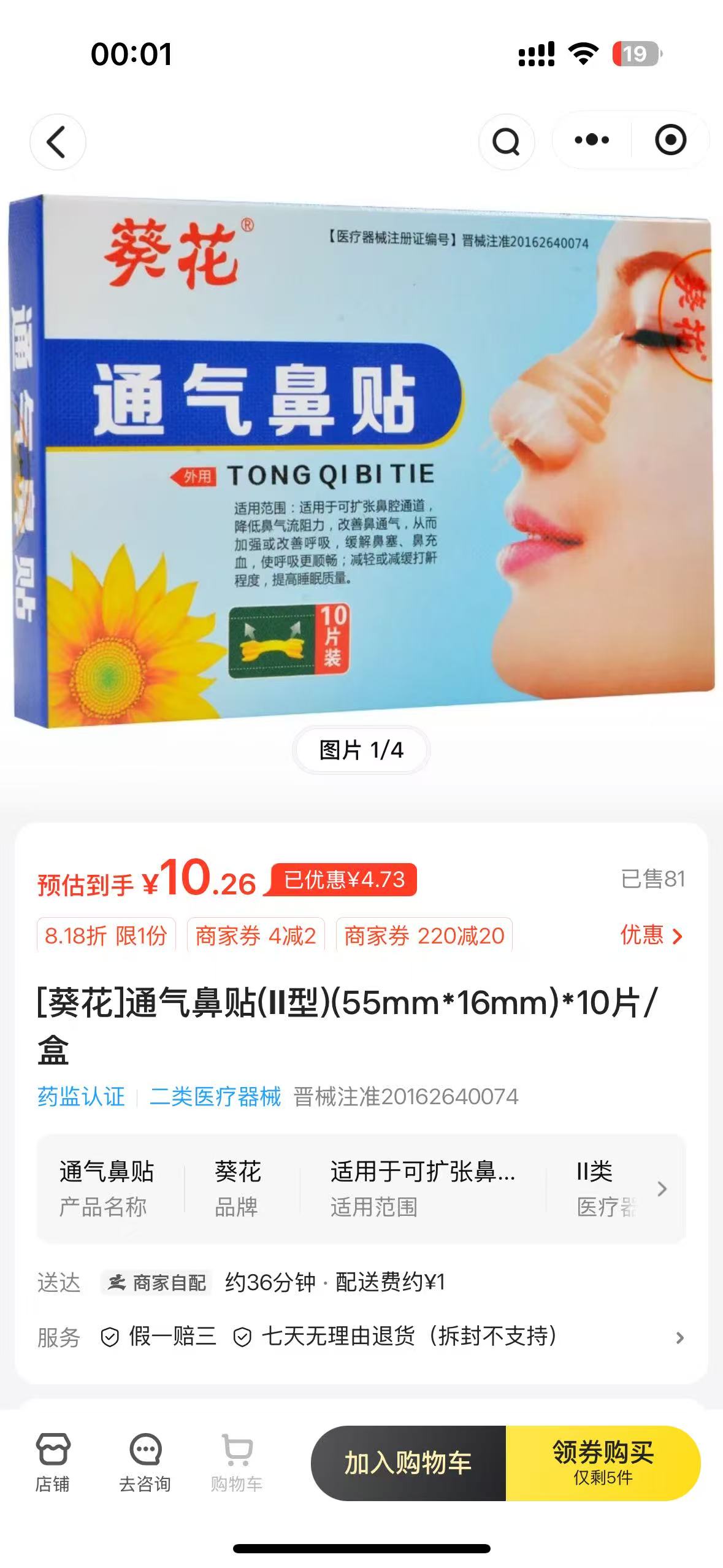Add the item with 加入购物车
The width and height of the screenshot is (723, 1568).
pos(408,1463)
